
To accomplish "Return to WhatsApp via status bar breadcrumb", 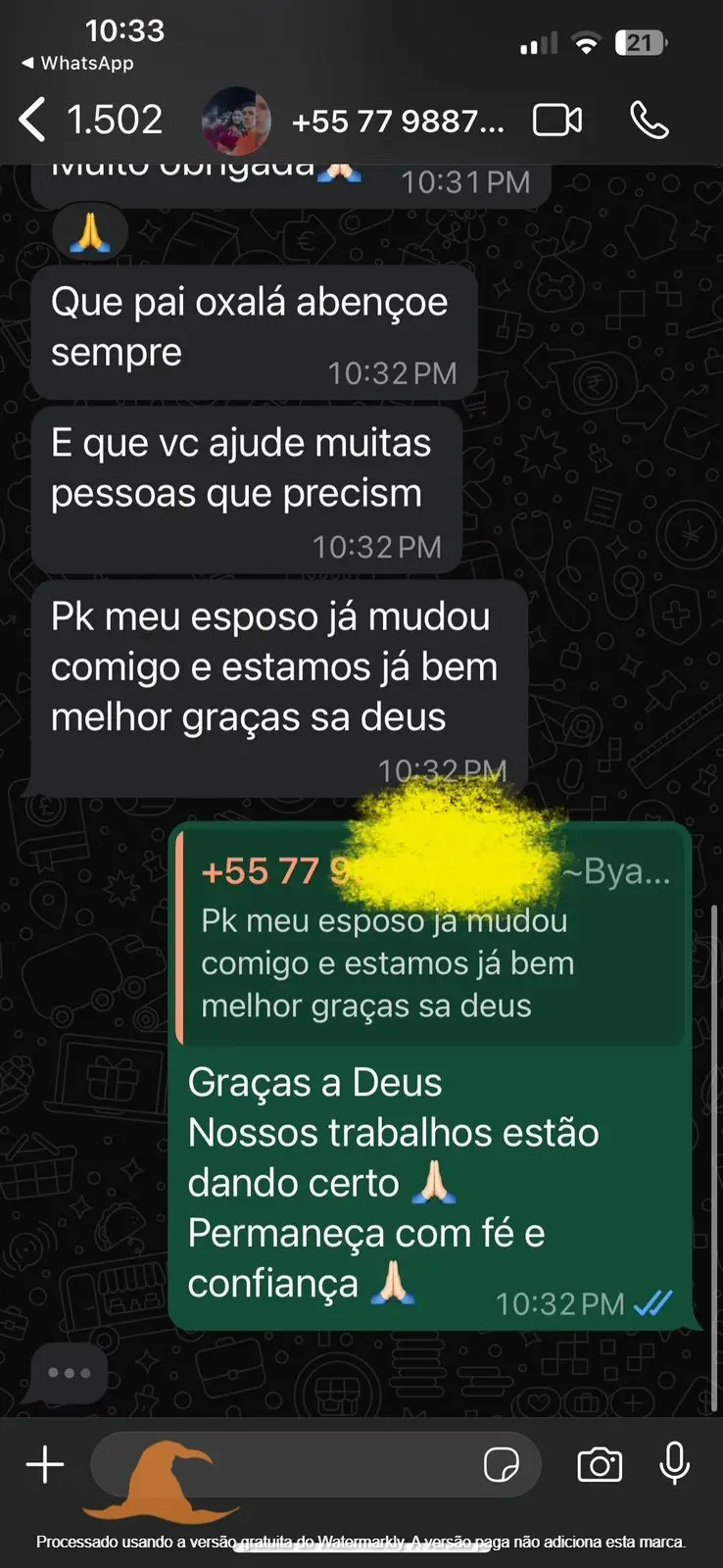I will tap(78, 63).
